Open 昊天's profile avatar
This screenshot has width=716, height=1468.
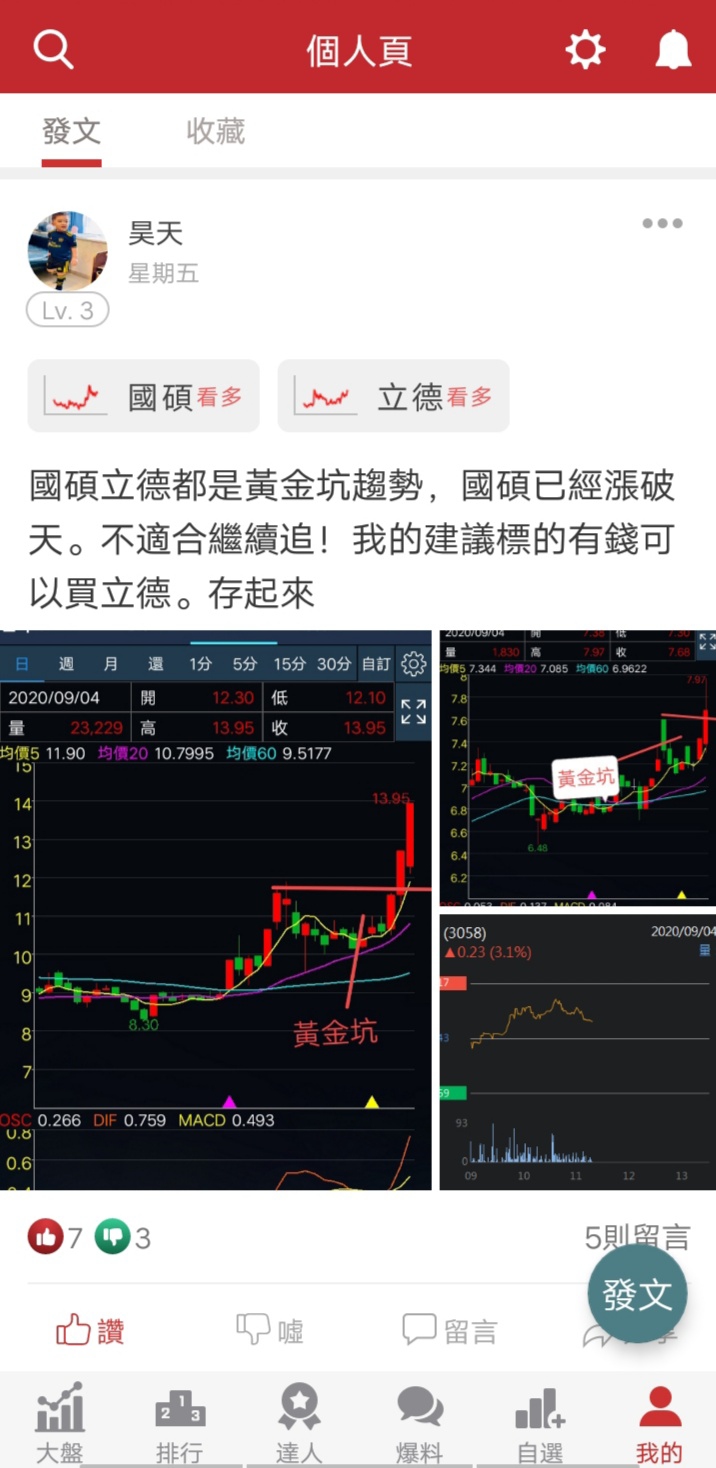tap(67, 250)
